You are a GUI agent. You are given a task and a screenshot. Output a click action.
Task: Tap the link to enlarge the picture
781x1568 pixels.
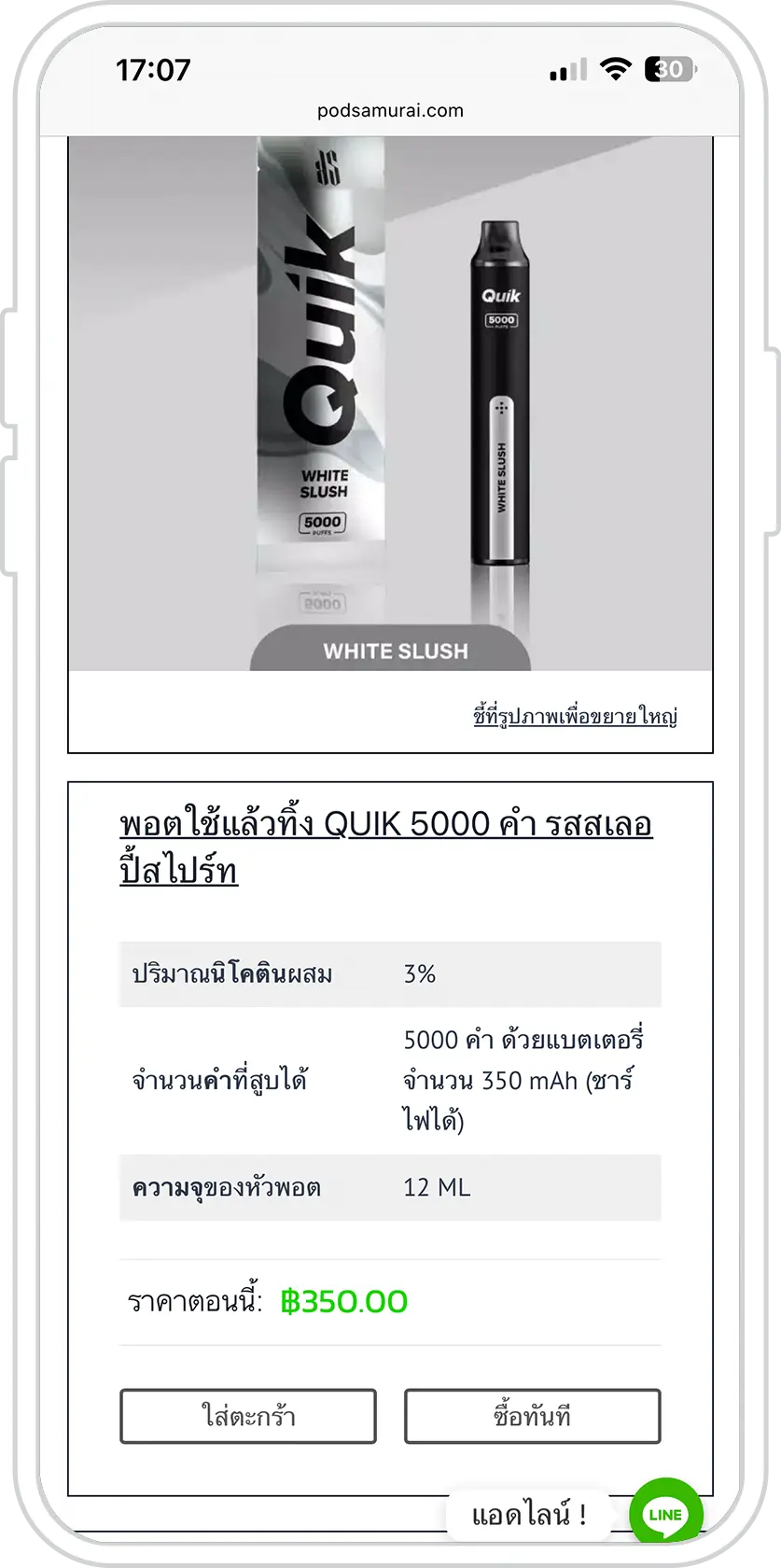tap(575, 716)
